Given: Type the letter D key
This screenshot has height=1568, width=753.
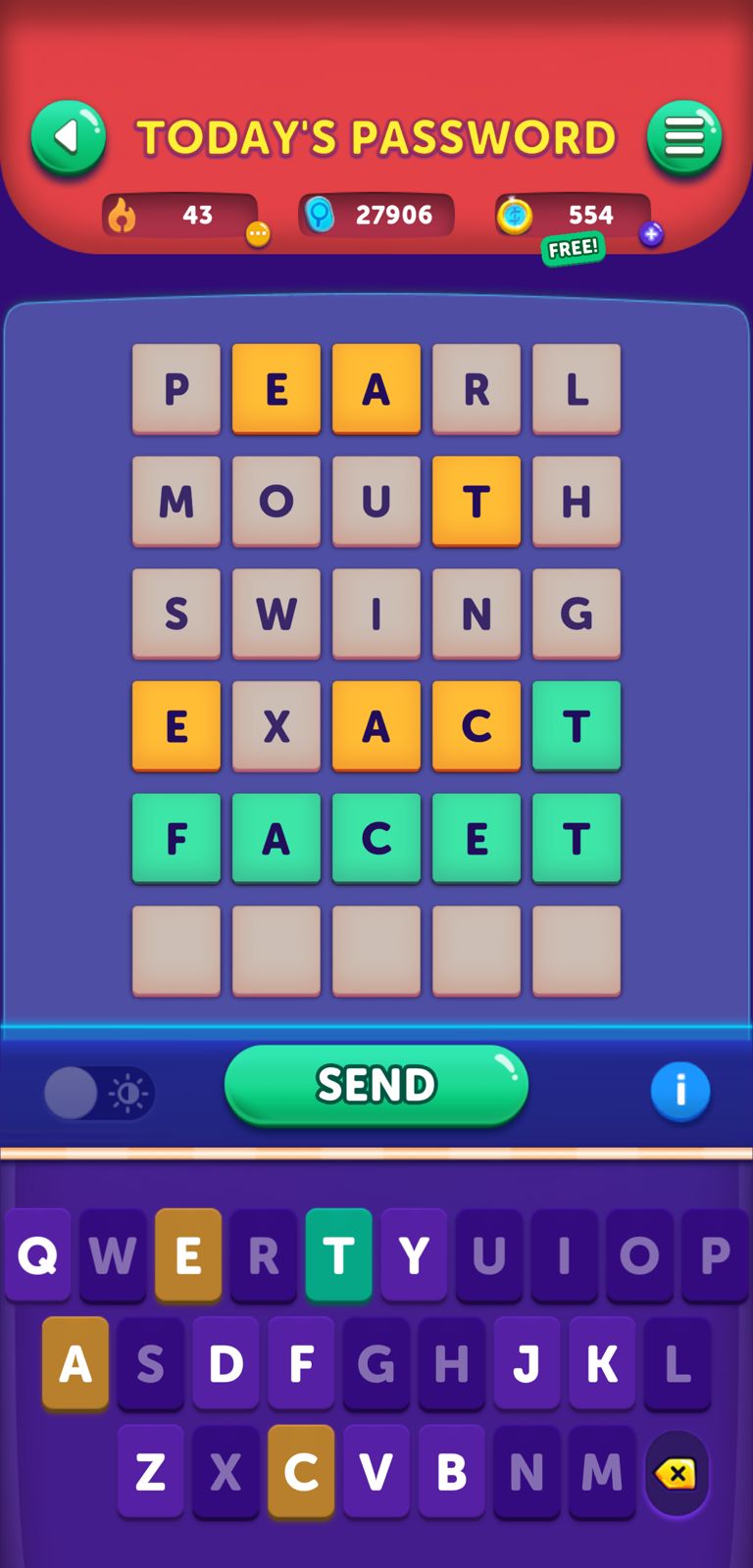Looking at the screenshot, I should tap(226, 1363).
